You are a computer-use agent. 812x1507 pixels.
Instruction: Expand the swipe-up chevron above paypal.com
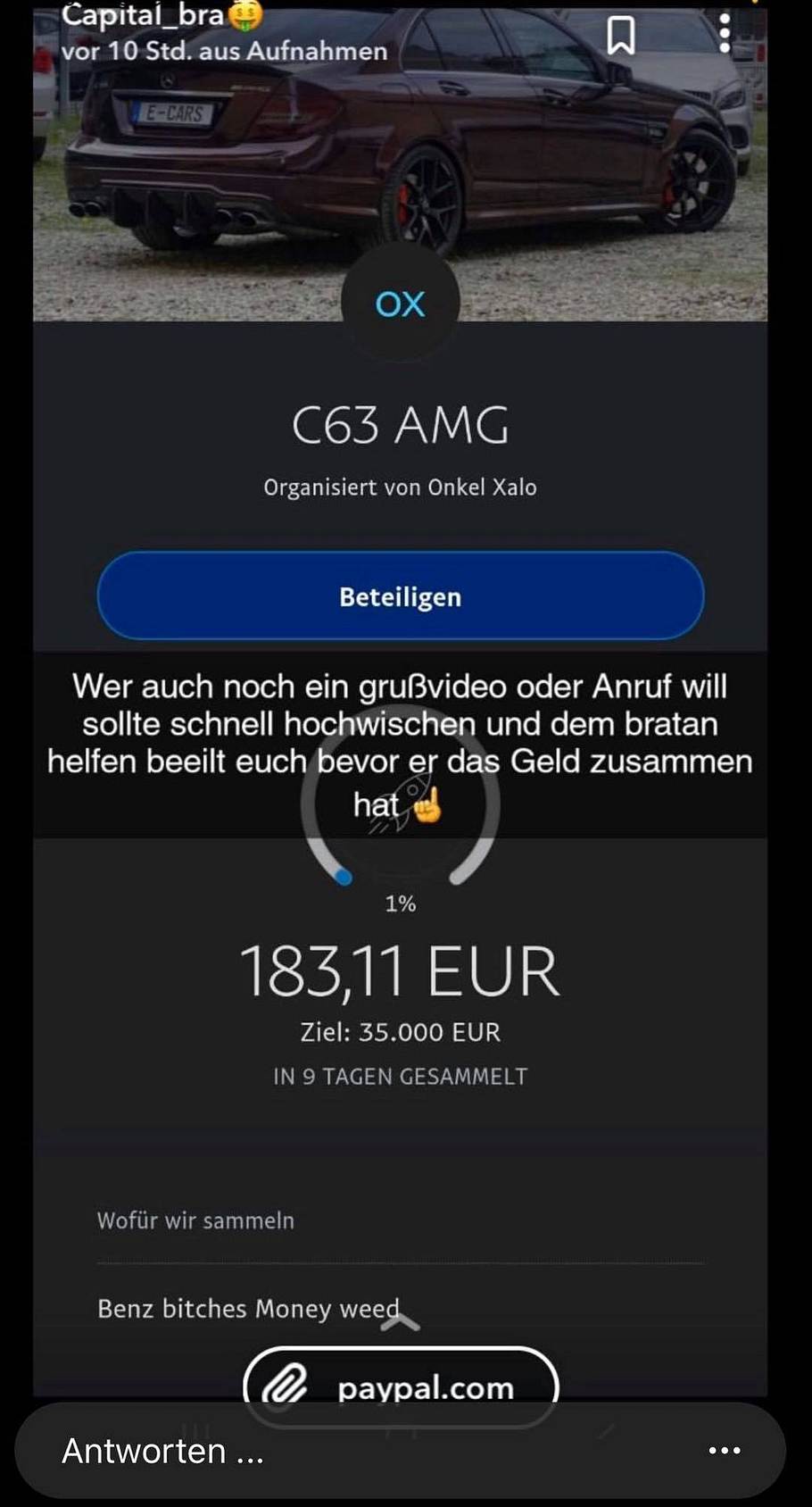[x=400, y=1325]
